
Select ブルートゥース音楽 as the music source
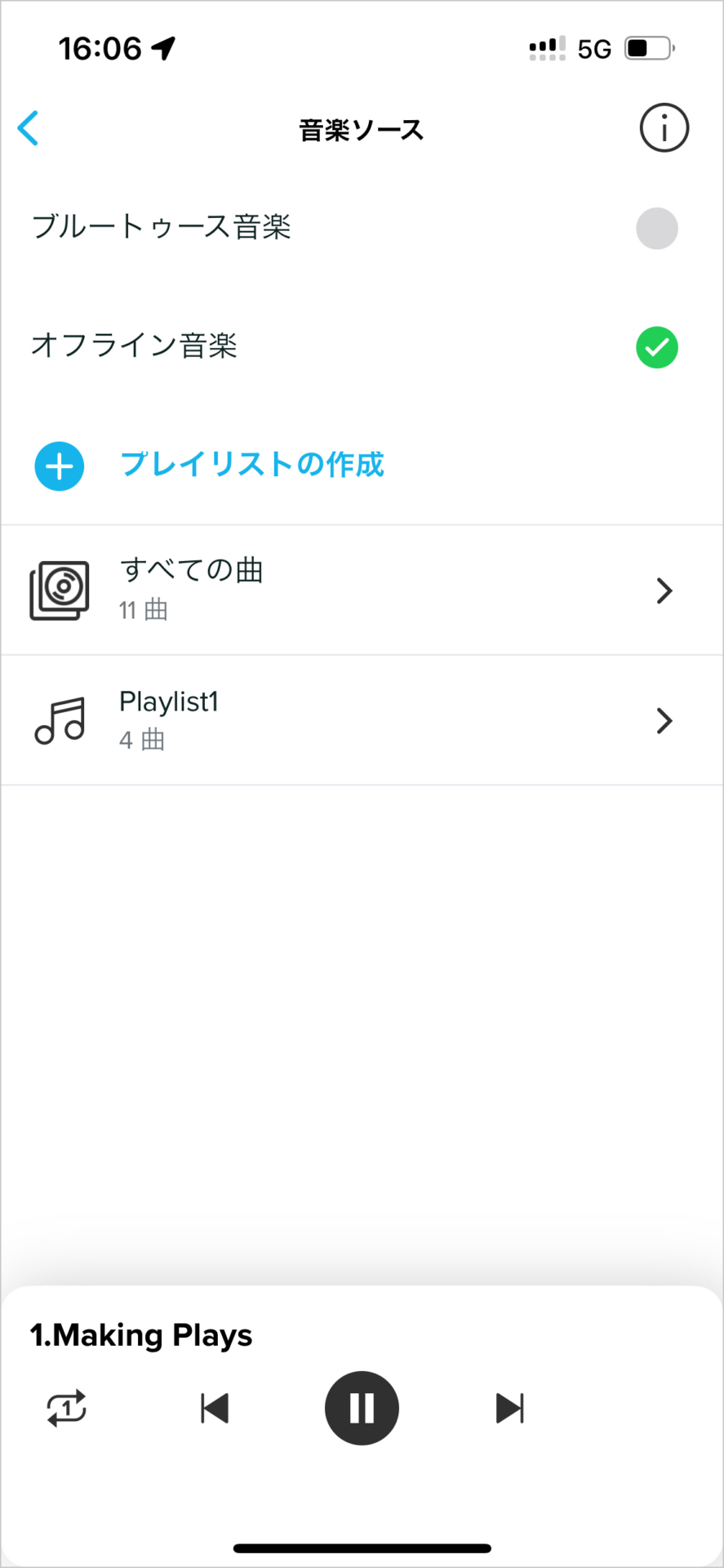tap(362, 228)
